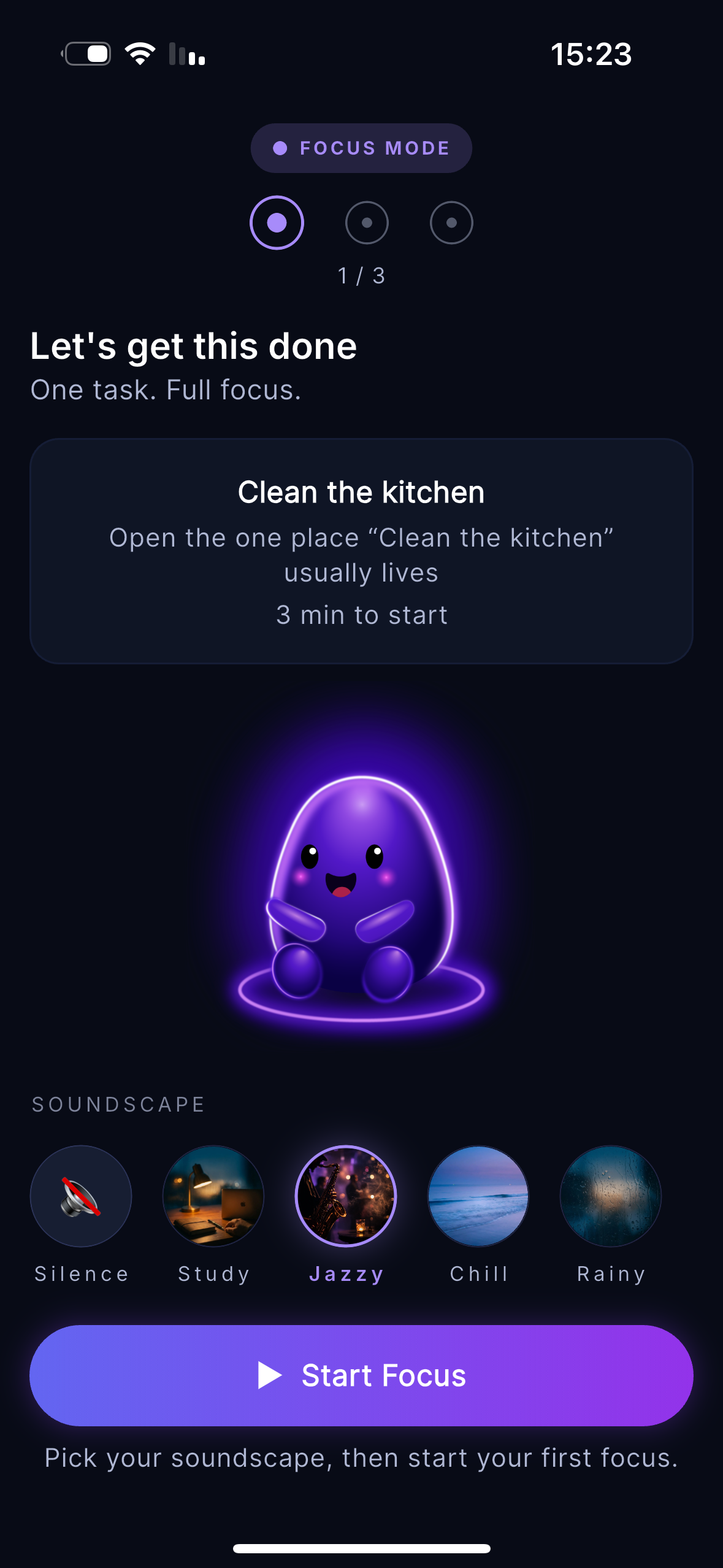The width and height of the screenshot is (723, 1568).
Task: Jump to the third step indicator
Action: [x=451, y=223]
